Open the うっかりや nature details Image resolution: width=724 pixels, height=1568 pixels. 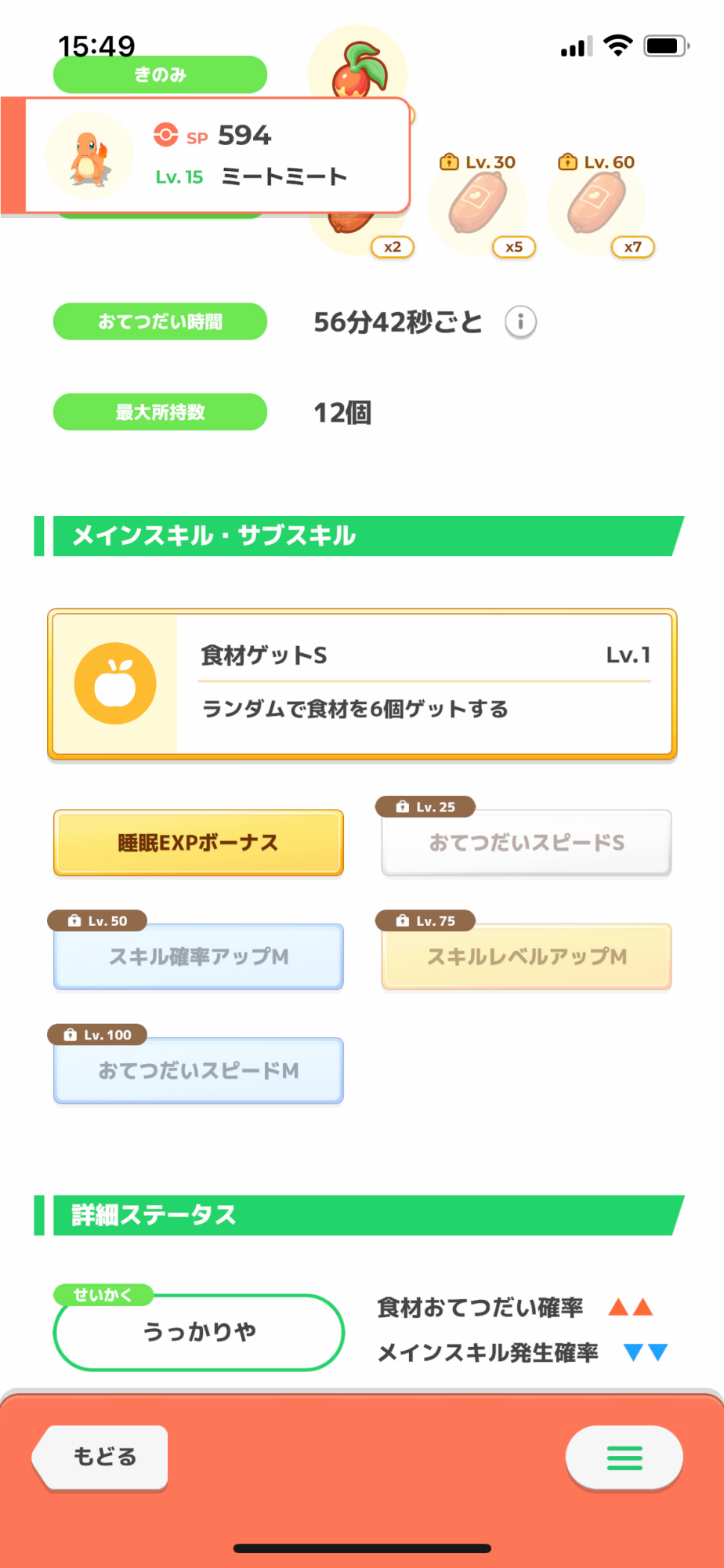[199, 1332]
